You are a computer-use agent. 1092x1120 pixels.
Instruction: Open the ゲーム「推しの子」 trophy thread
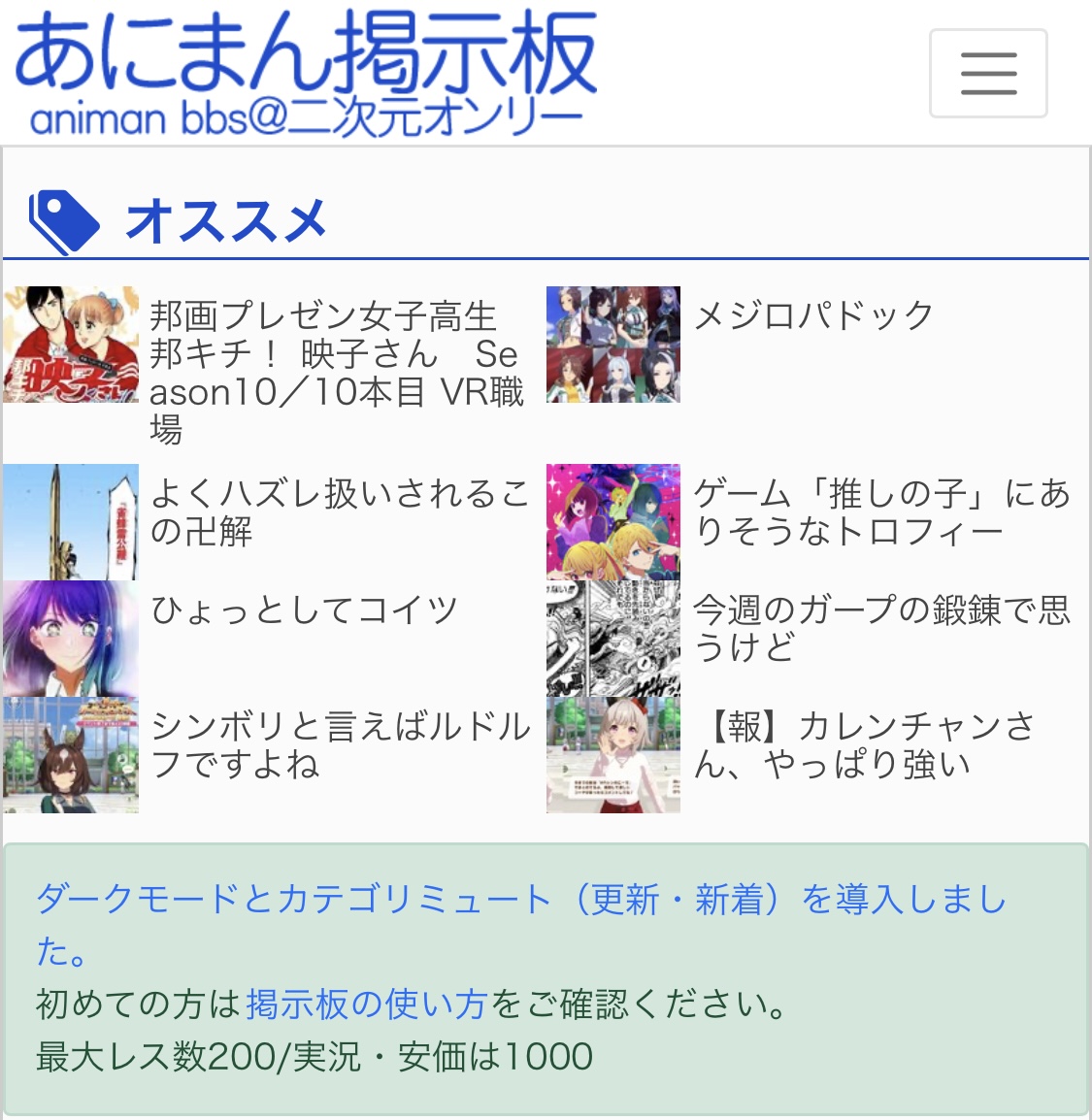881,512
